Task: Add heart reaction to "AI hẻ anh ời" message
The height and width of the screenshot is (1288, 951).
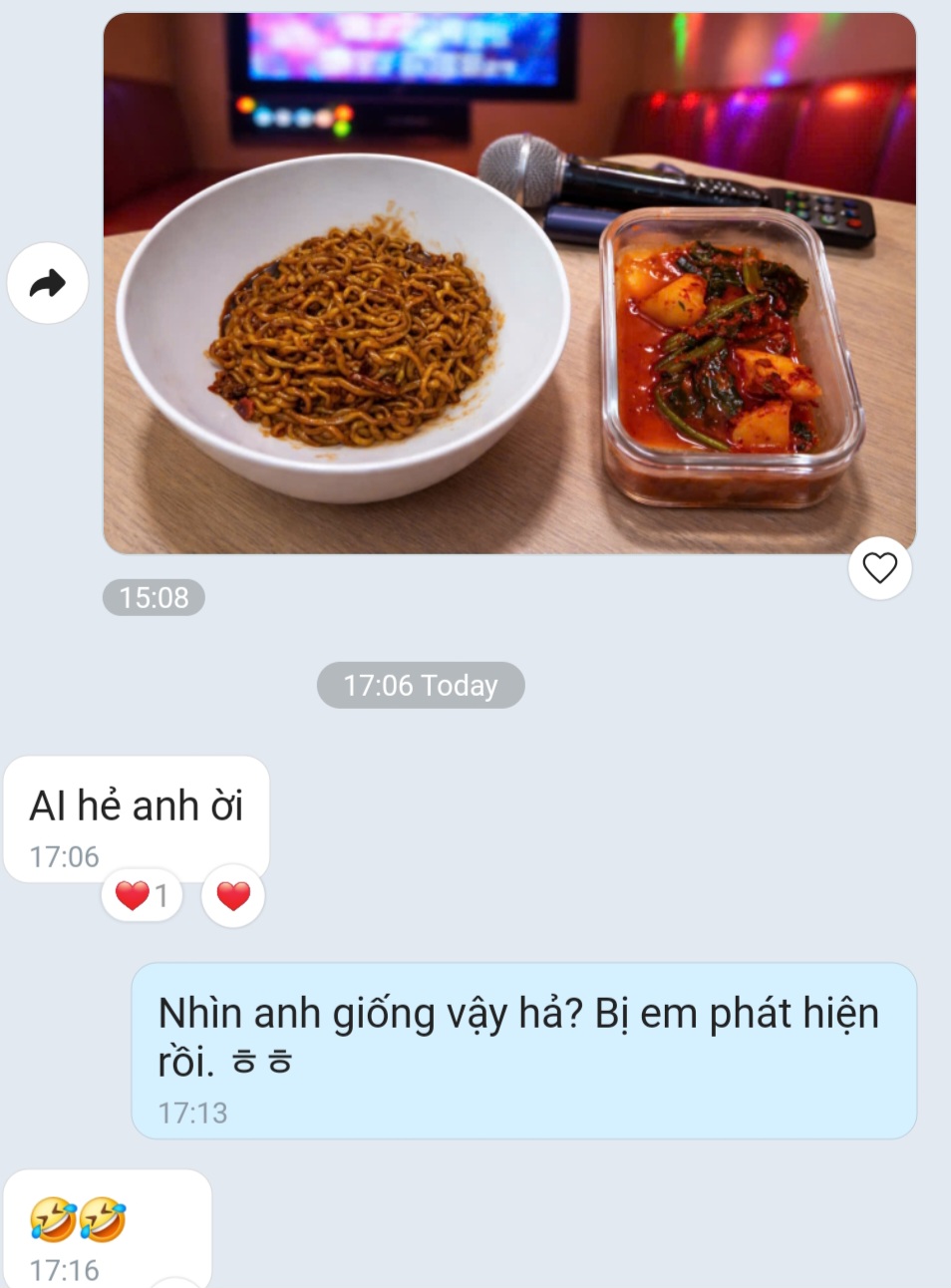Action: (x=233, y=895)
